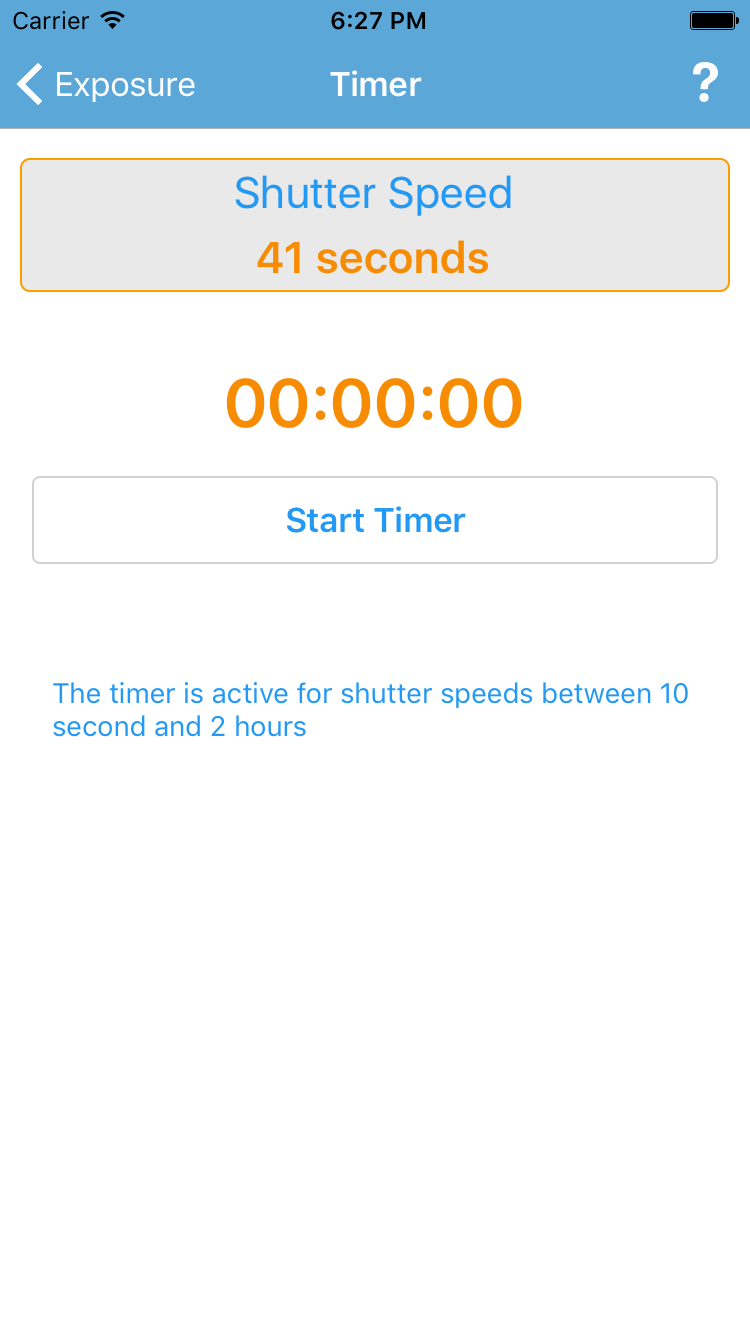Tap the left-pointing navigation arrow

(28, 84)
